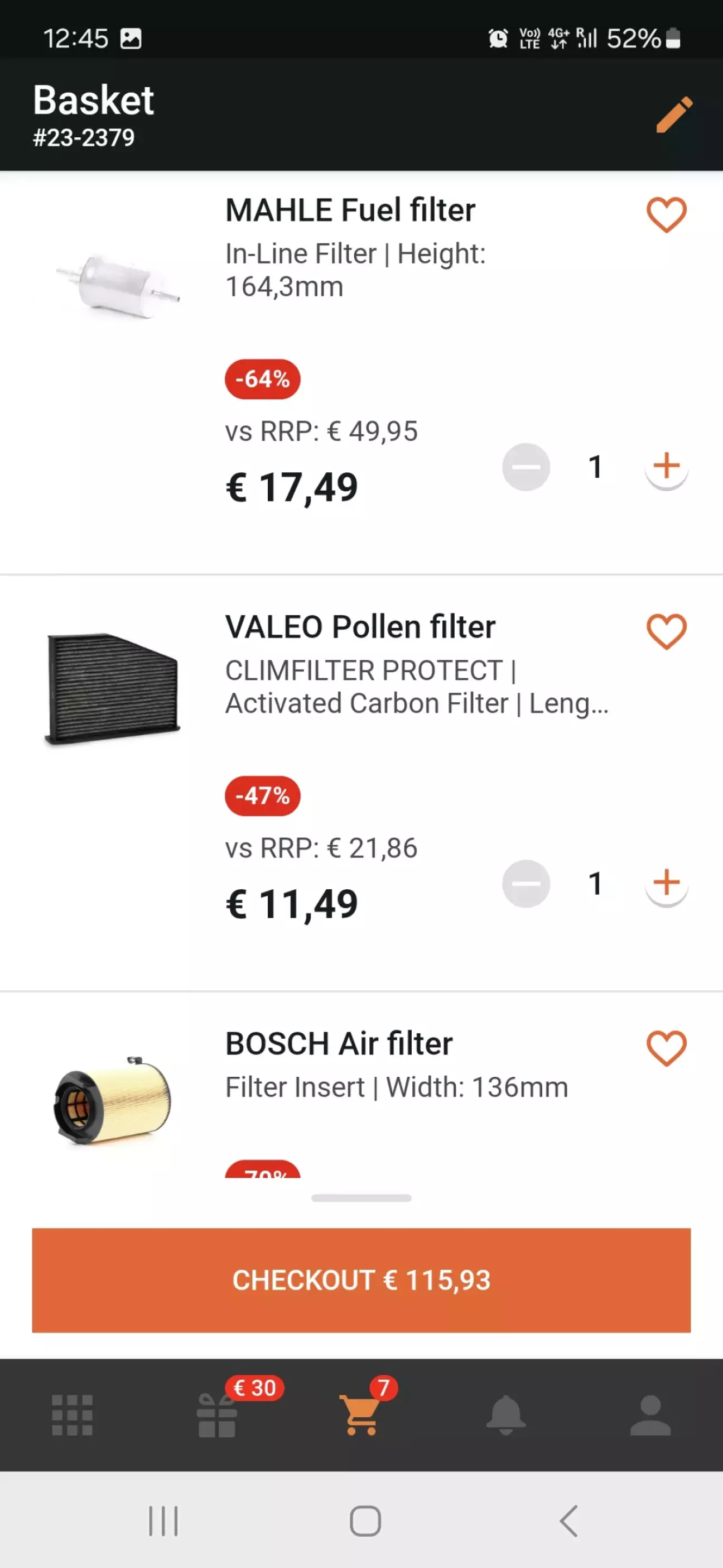Open the VALEO Pollen filter product
The width and height of the screenshot is (723, 1568).
tap(360, 627)
